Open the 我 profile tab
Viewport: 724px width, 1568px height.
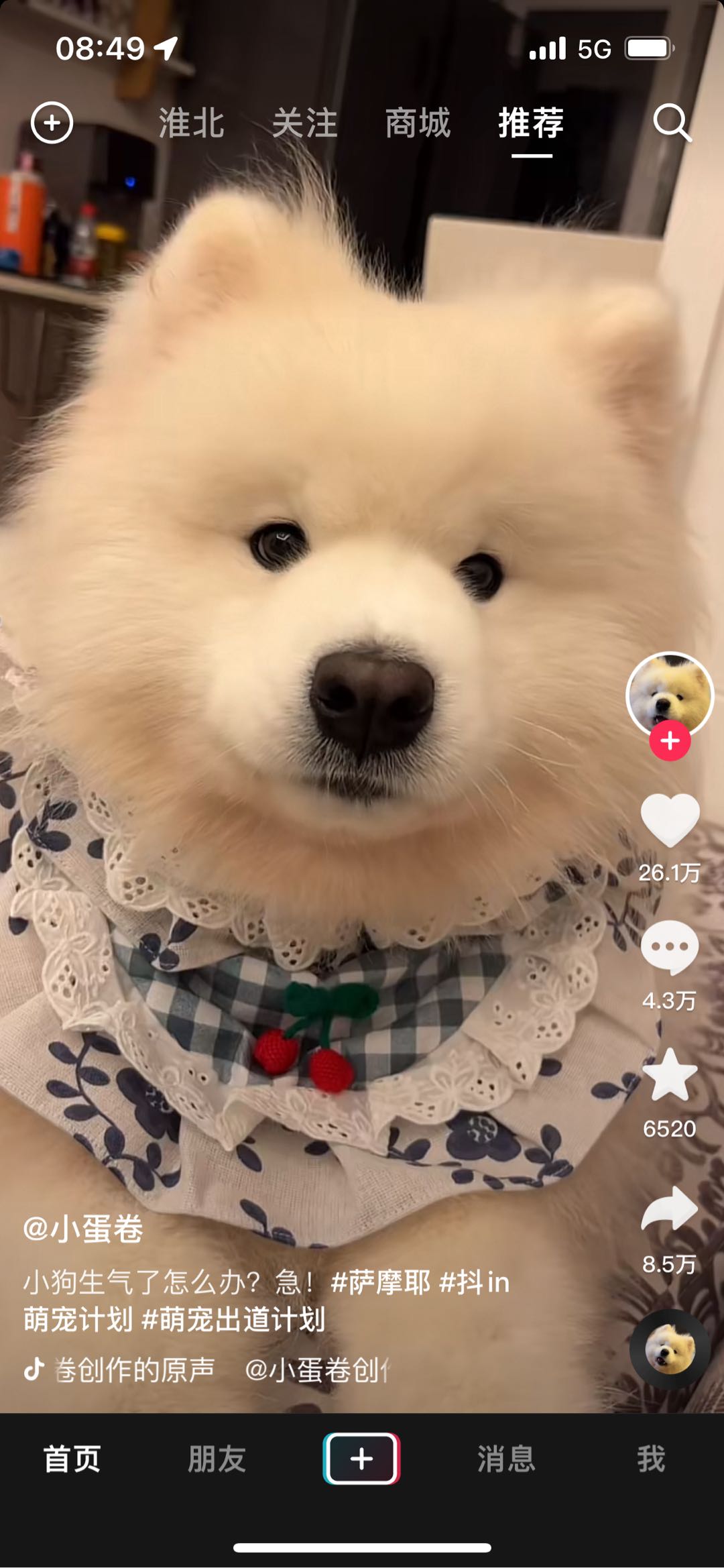coord(651,1459)
